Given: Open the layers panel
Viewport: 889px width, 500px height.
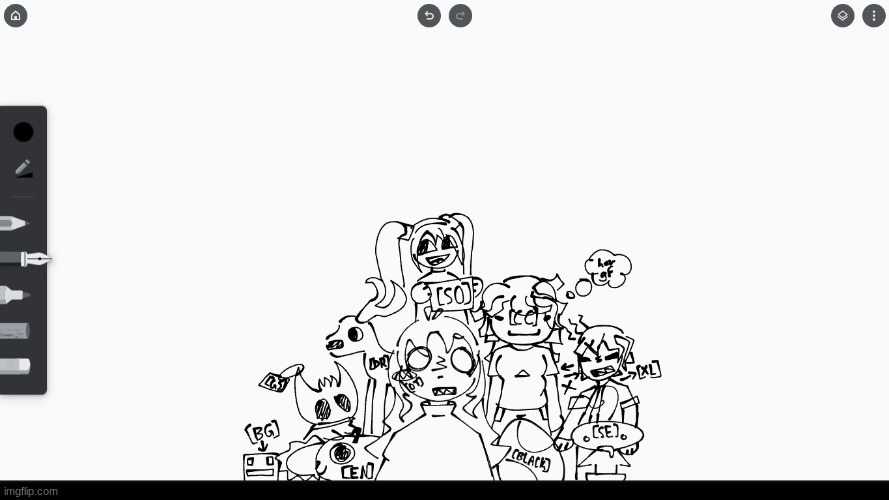Looking at the screenshot, I should [x=843, y=15].
